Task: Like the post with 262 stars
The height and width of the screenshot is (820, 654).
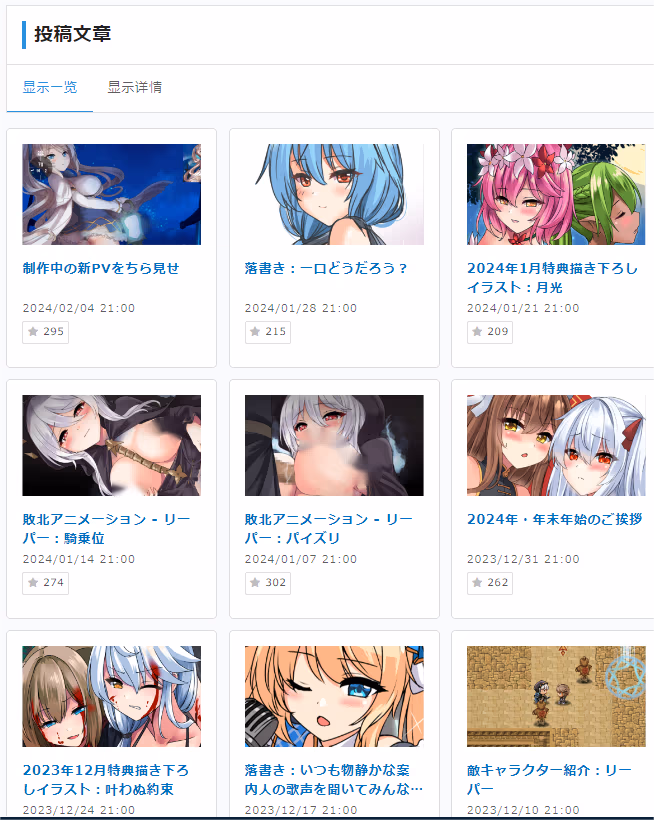Action: tap(490, 582)
